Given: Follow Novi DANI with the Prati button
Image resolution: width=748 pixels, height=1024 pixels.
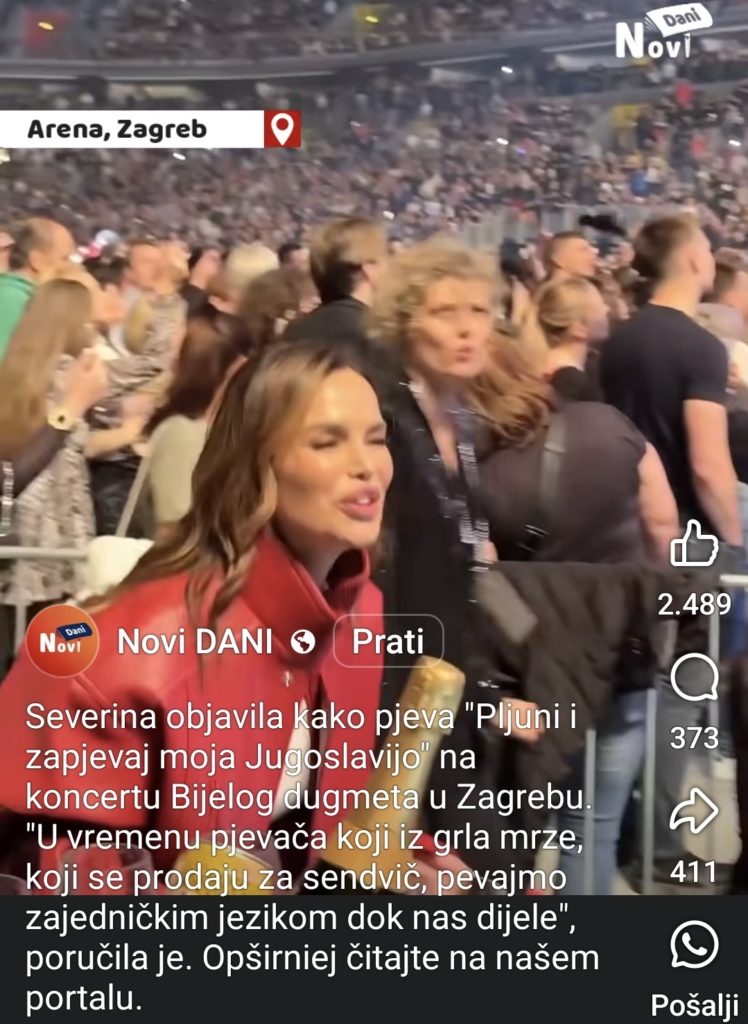Looking at the screenshot, I should 388,641.
